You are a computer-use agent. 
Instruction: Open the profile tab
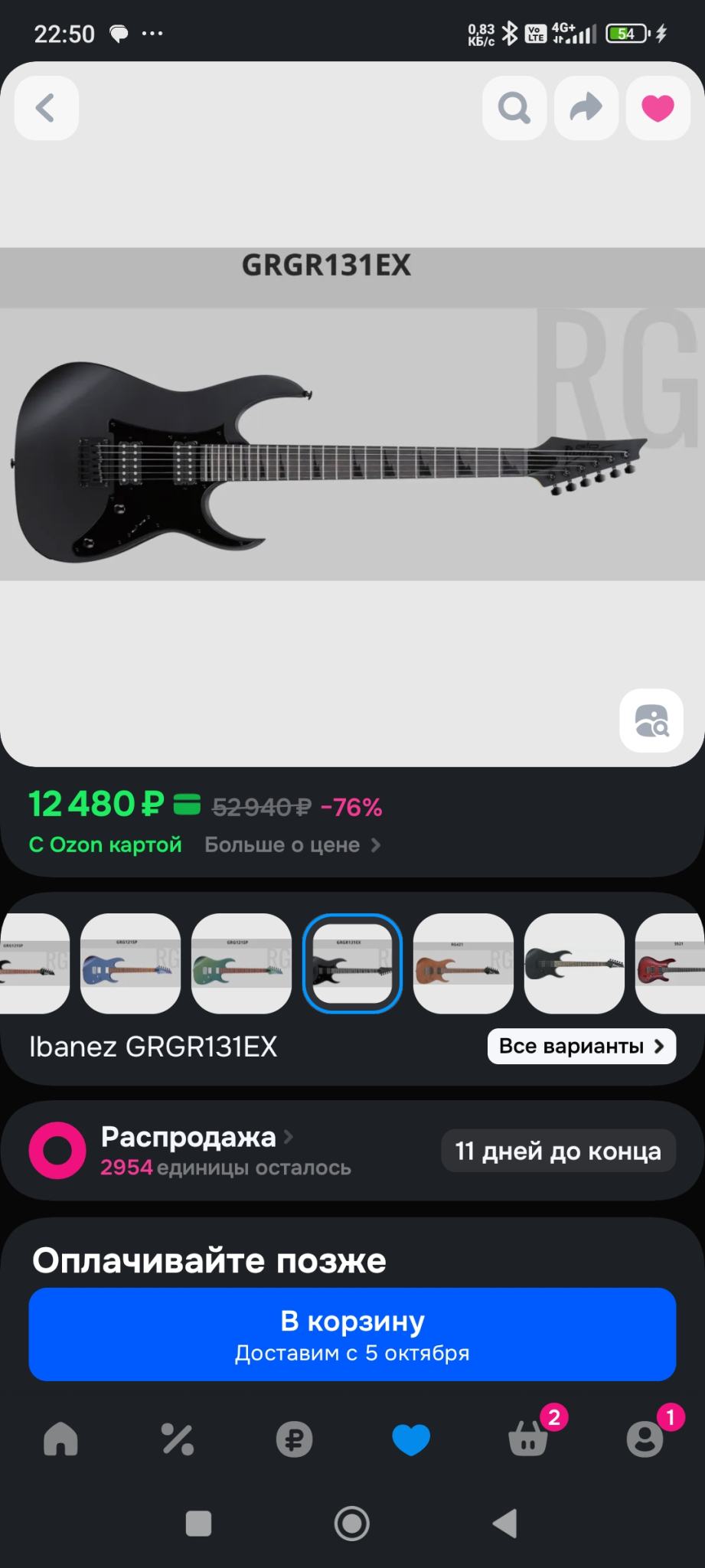(x=645, y=1439)
